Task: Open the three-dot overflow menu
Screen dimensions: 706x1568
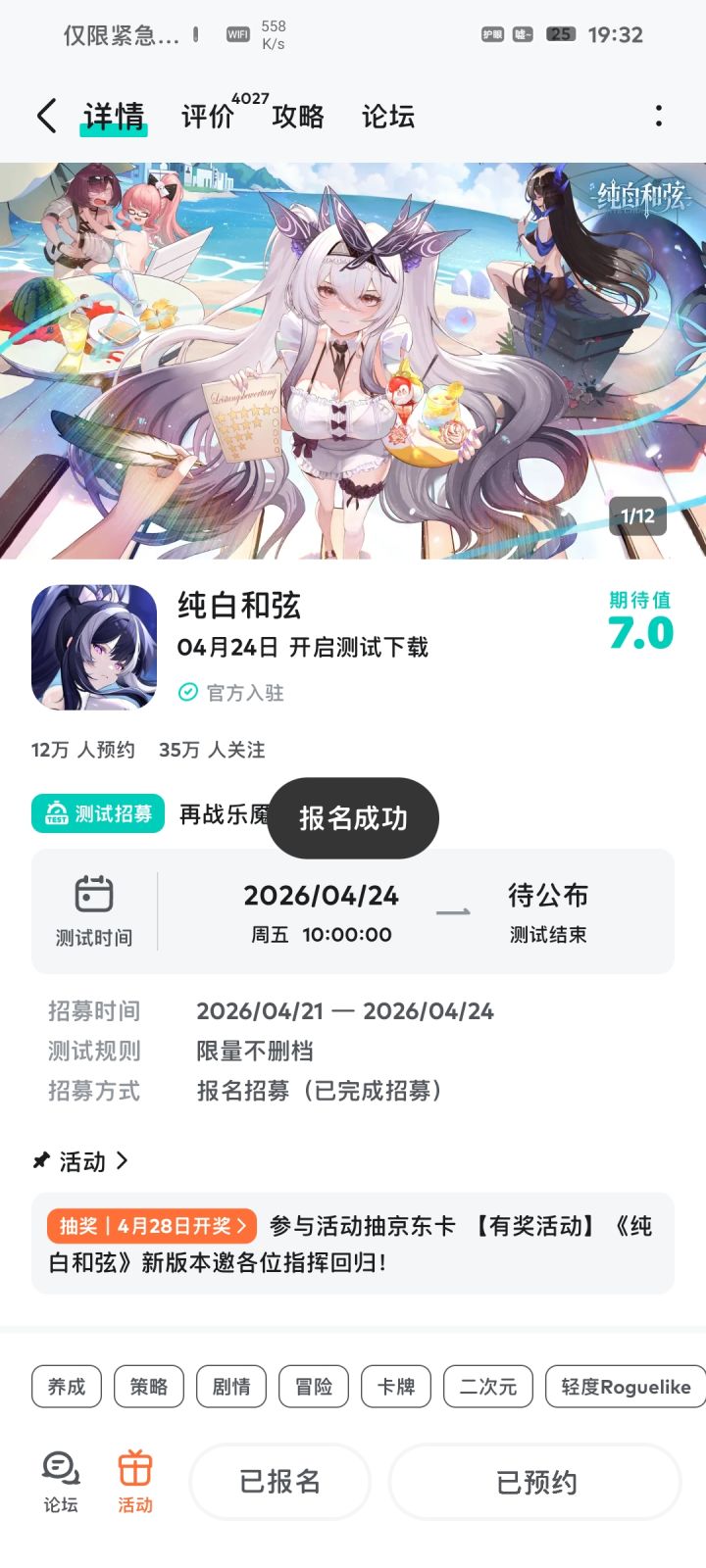Action: 660,116
